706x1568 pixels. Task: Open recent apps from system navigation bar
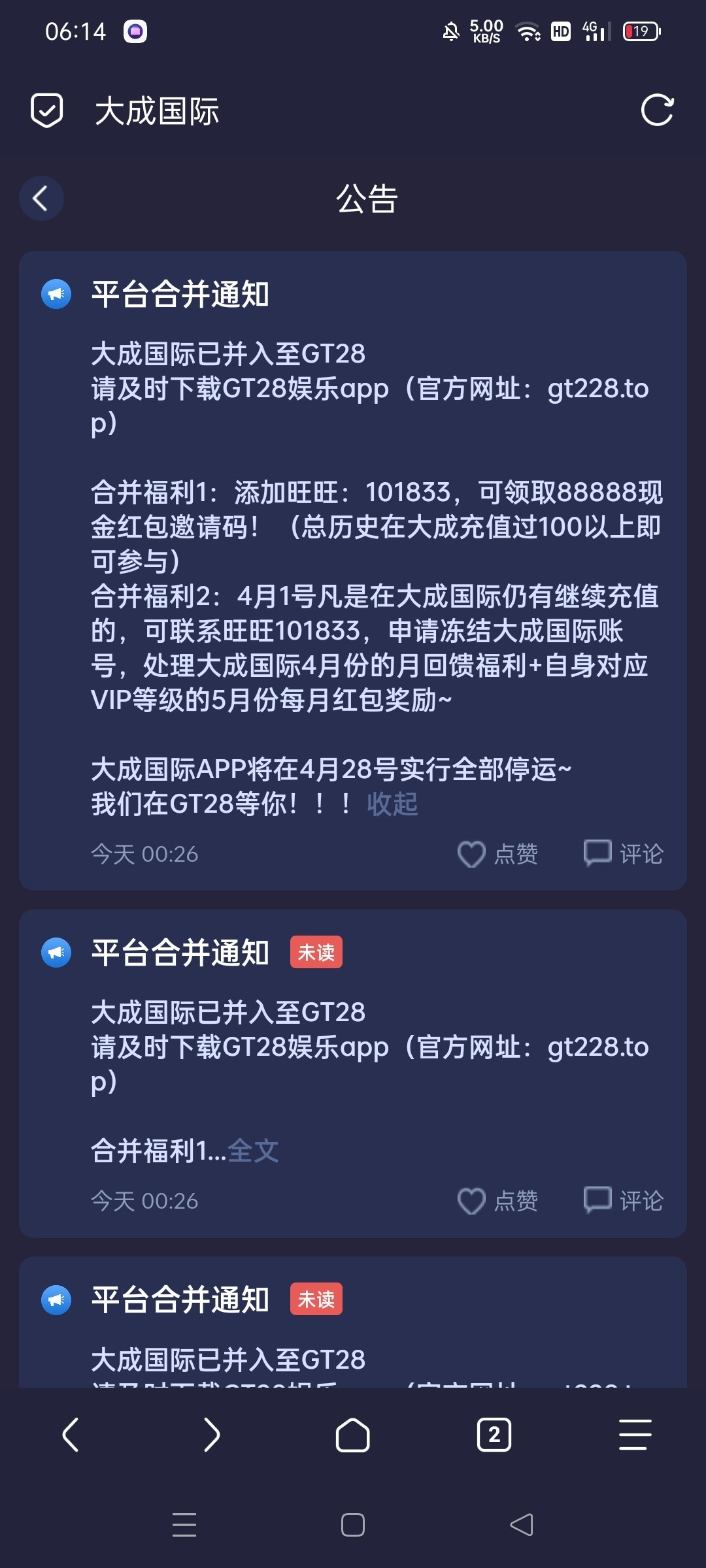184,1525
